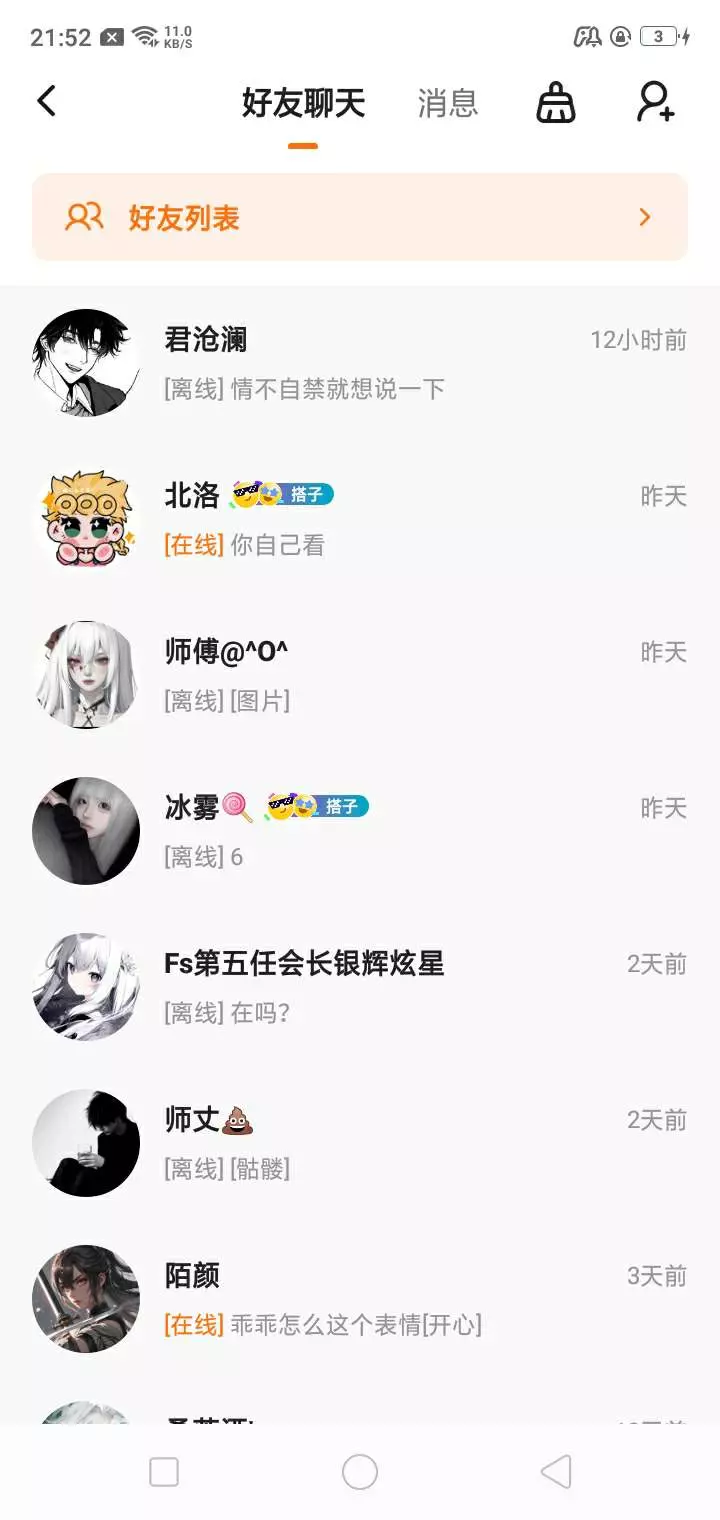Open the chat with 师傅@^O^
720x1520 pixels.
(x=360, y=675)
